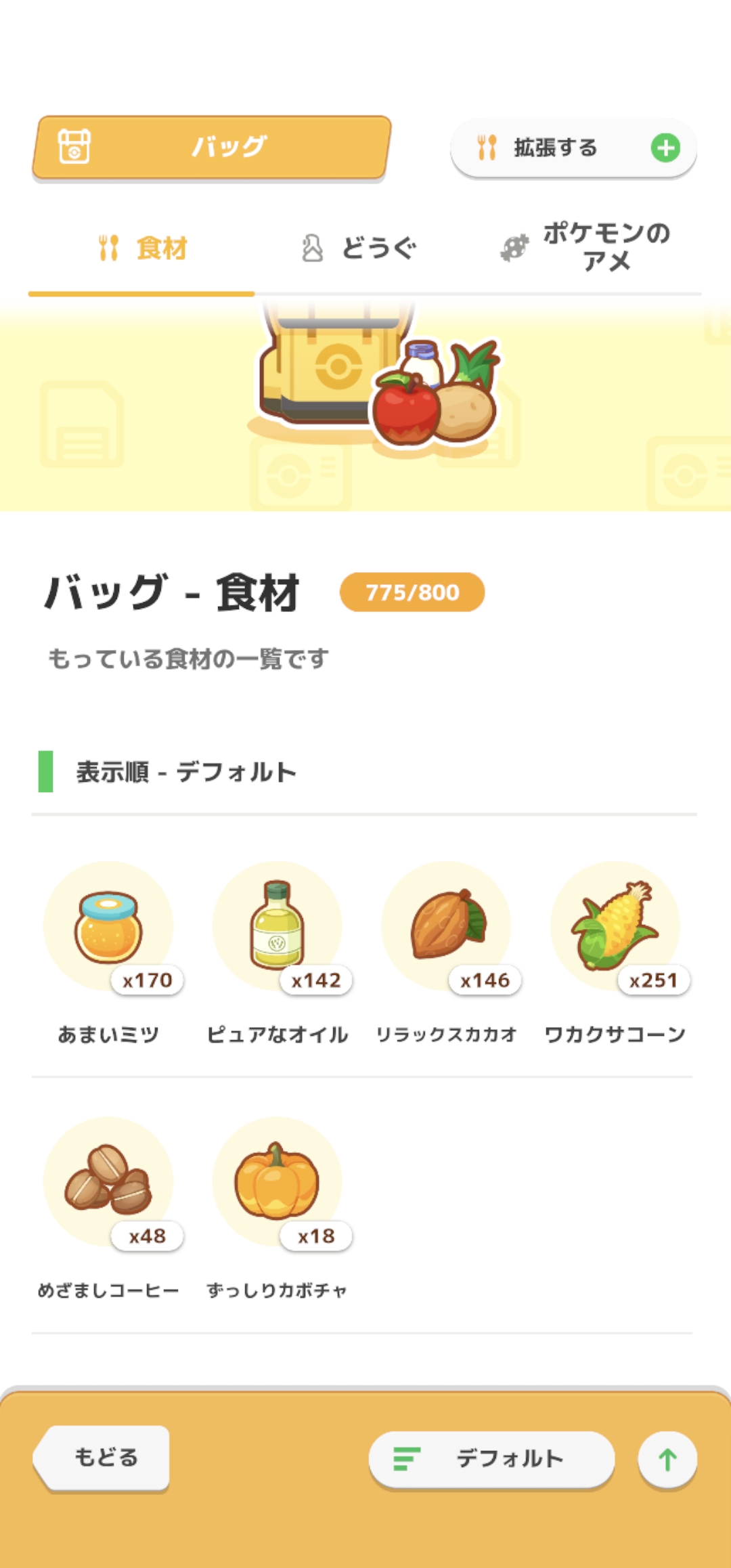
Task: Select the 食材 tab
Action: (x=142, y=248)
